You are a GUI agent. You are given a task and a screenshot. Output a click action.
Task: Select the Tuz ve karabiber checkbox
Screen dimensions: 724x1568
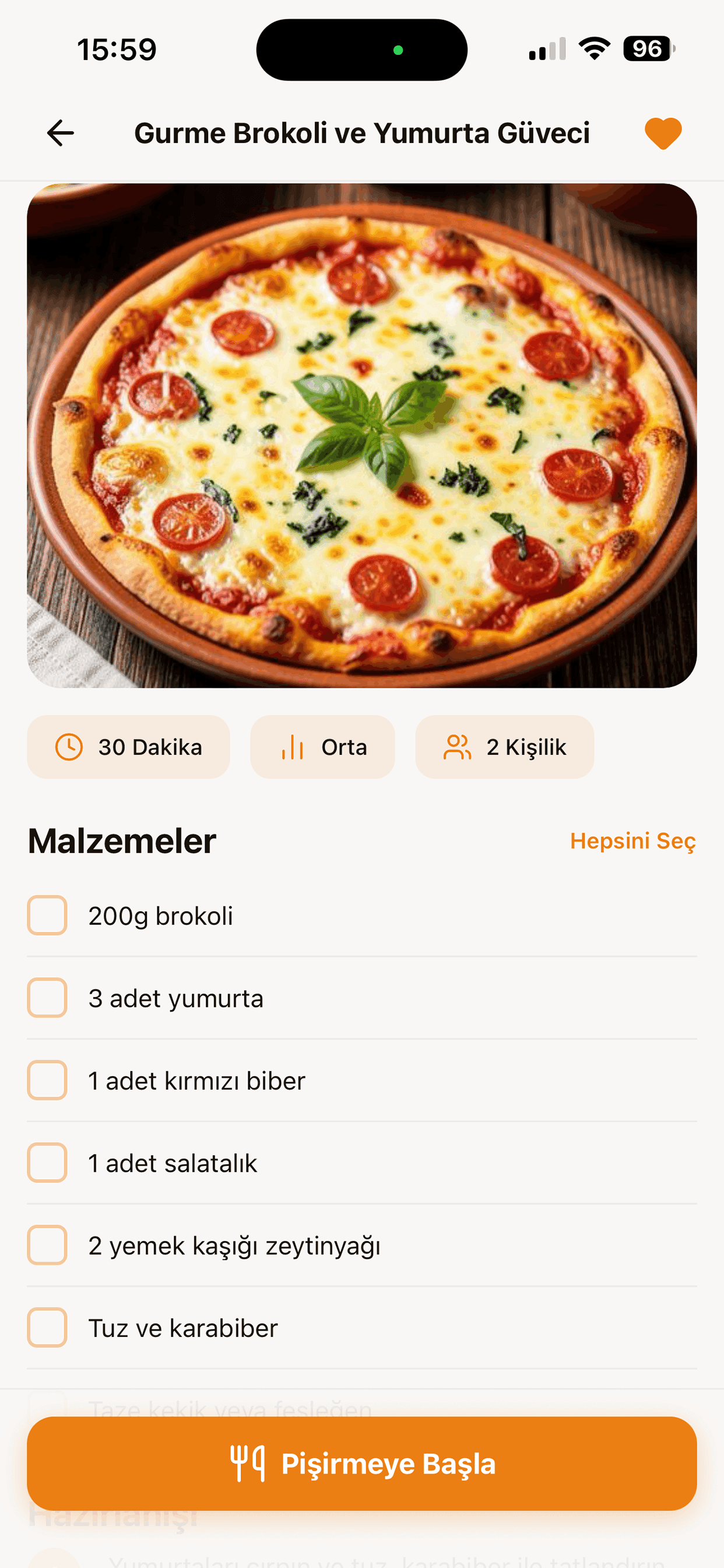click(x=47, y=1329)
